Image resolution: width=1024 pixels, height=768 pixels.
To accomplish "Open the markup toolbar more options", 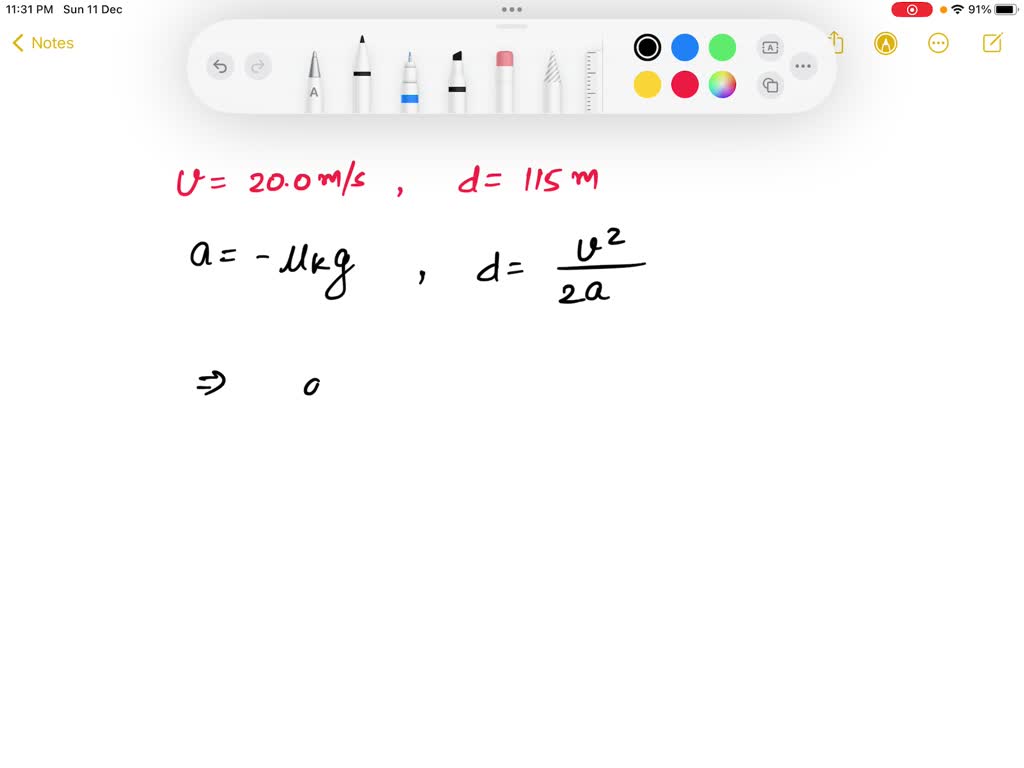I will [803, 67].
